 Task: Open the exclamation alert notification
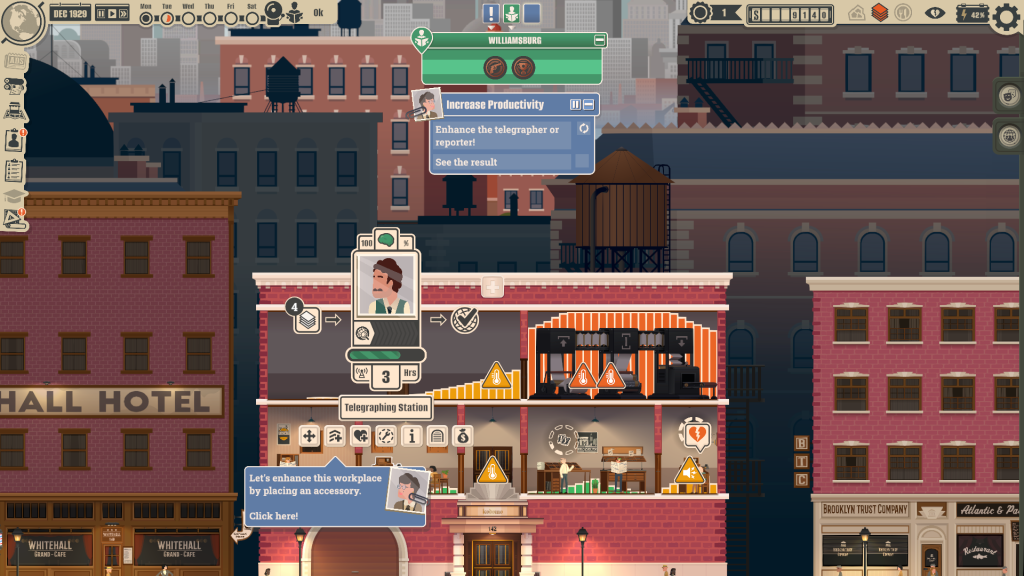click(491, 13)
